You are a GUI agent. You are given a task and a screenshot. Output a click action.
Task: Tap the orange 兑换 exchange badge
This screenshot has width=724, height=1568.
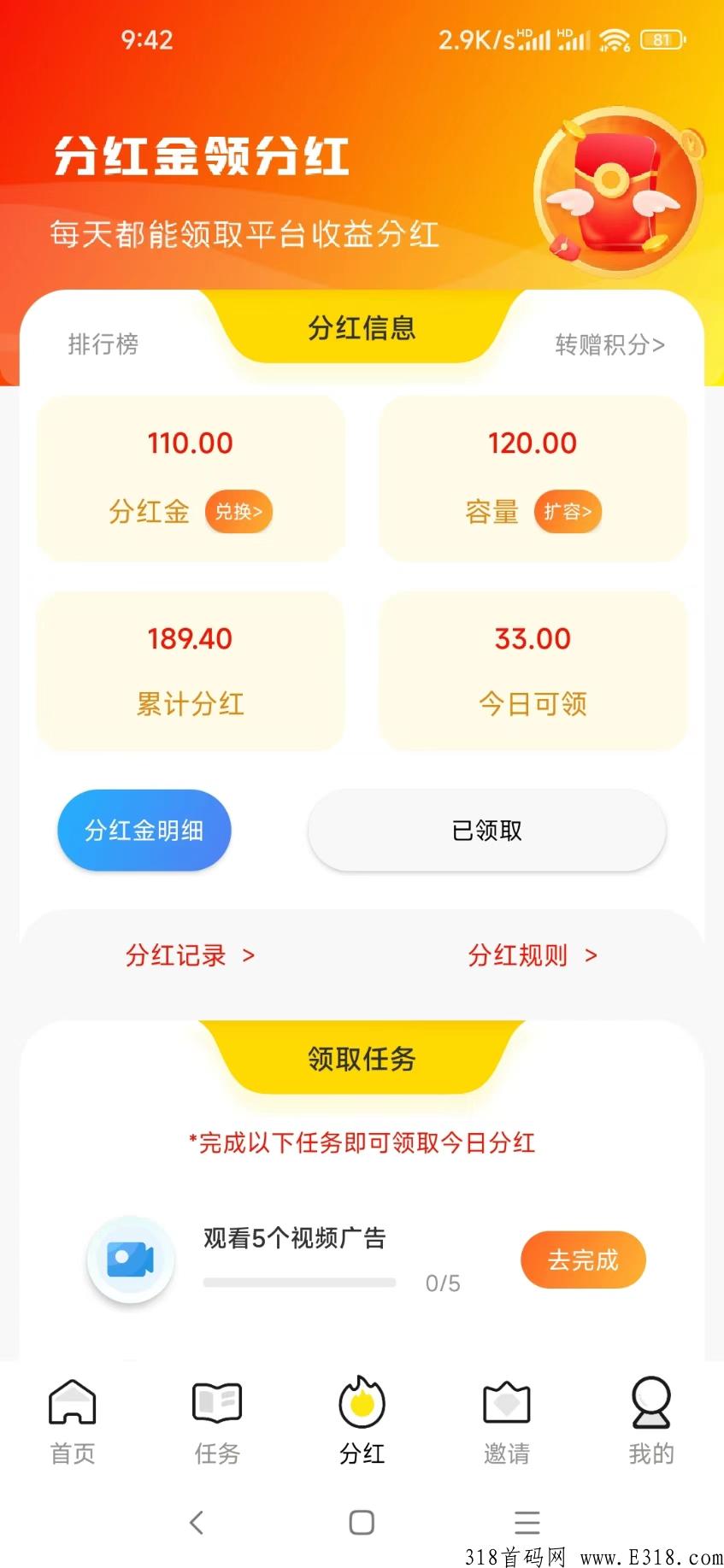click(238, 512)
